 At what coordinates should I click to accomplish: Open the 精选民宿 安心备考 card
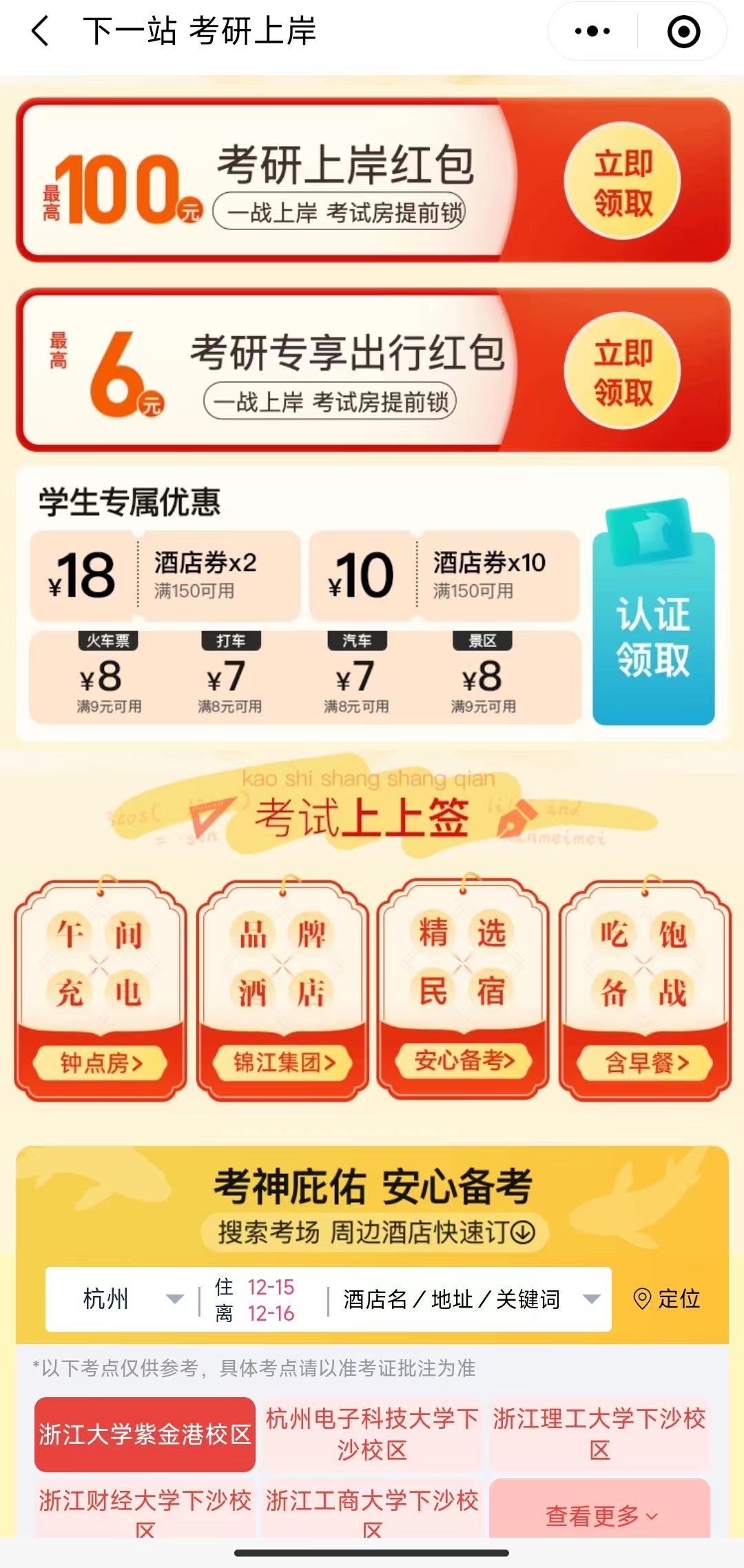tap(463, 989)
